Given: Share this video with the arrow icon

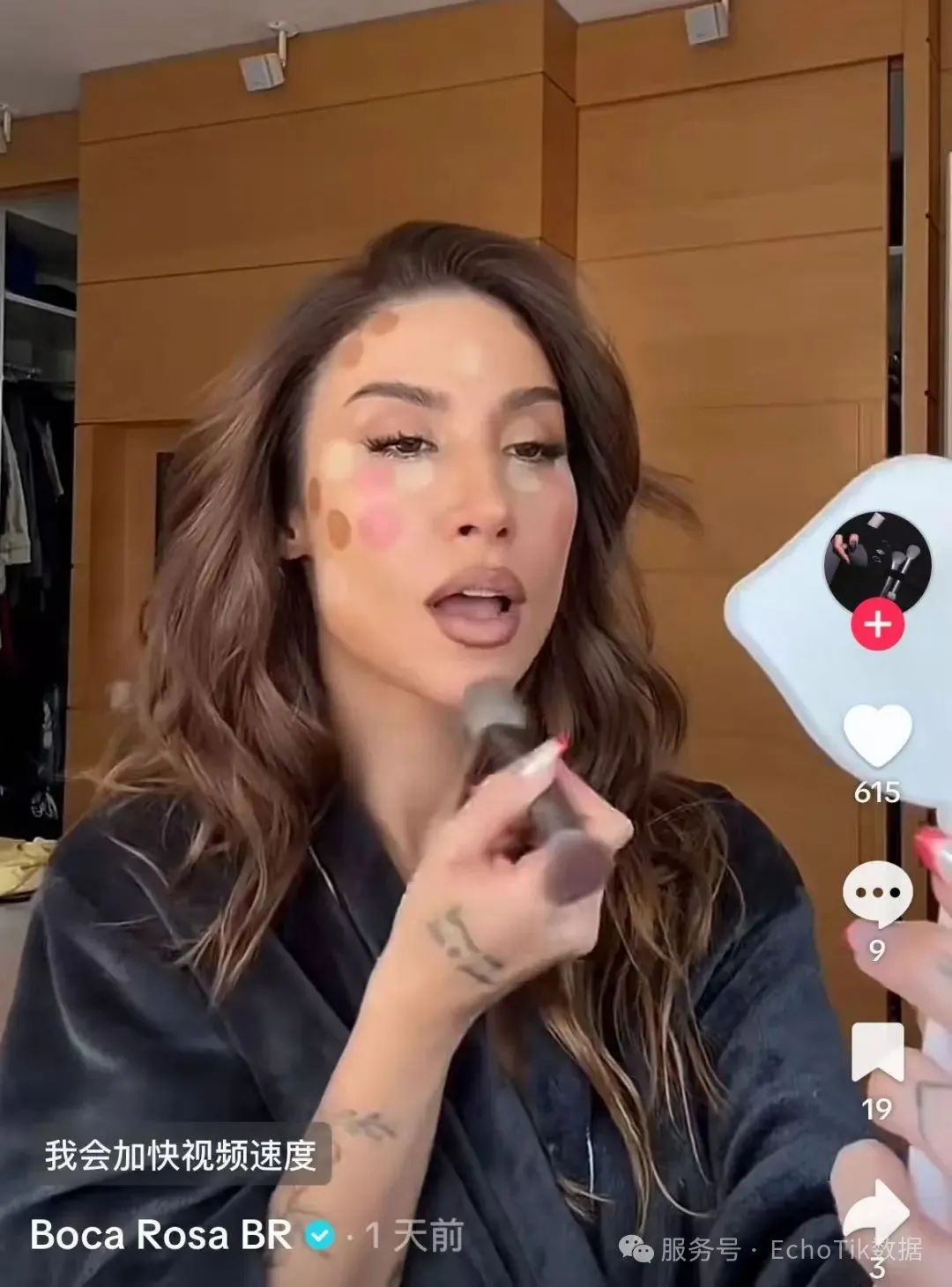Looking at the screenshot, I should (878, 1214).
